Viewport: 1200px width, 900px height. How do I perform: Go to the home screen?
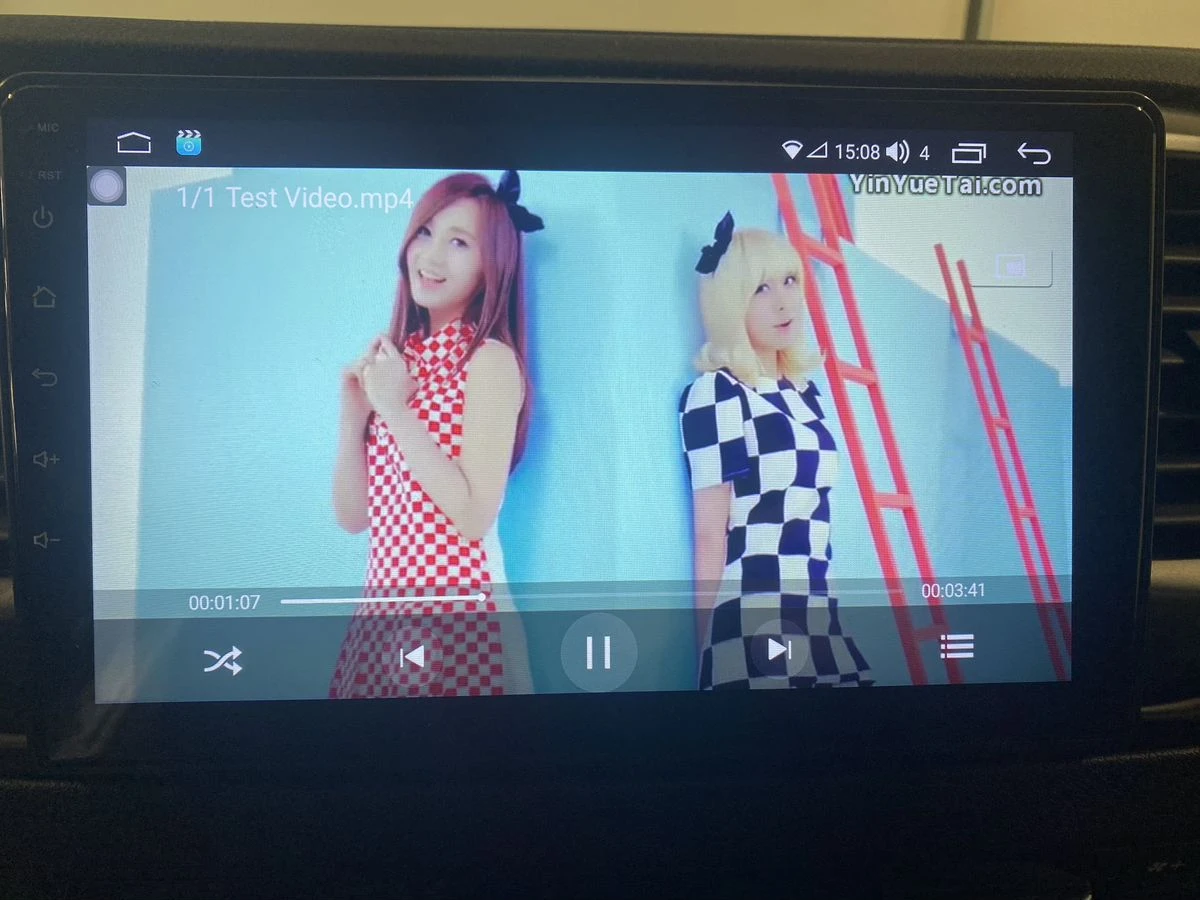coord(133,143)
